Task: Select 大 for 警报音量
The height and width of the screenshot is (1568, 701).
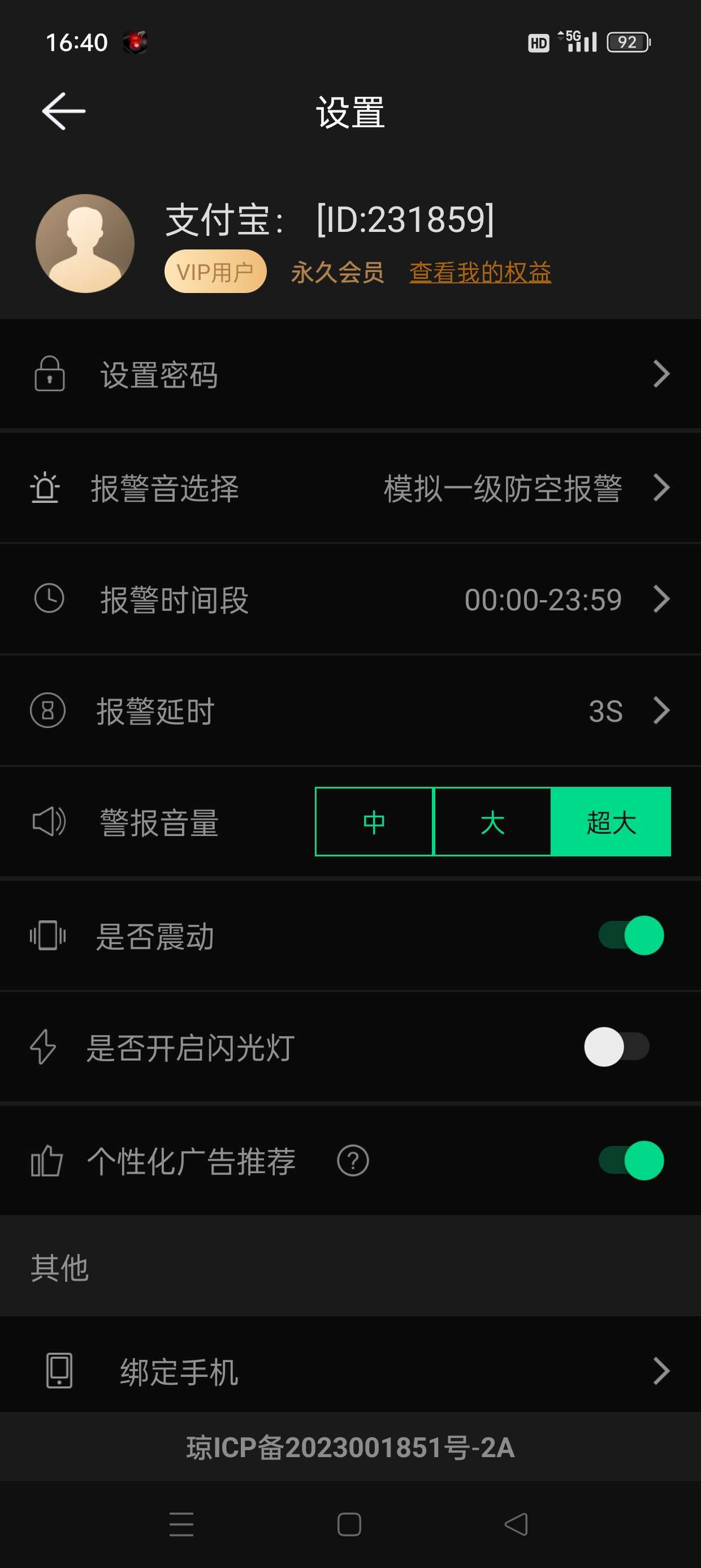Action: (x=492, y=822)
